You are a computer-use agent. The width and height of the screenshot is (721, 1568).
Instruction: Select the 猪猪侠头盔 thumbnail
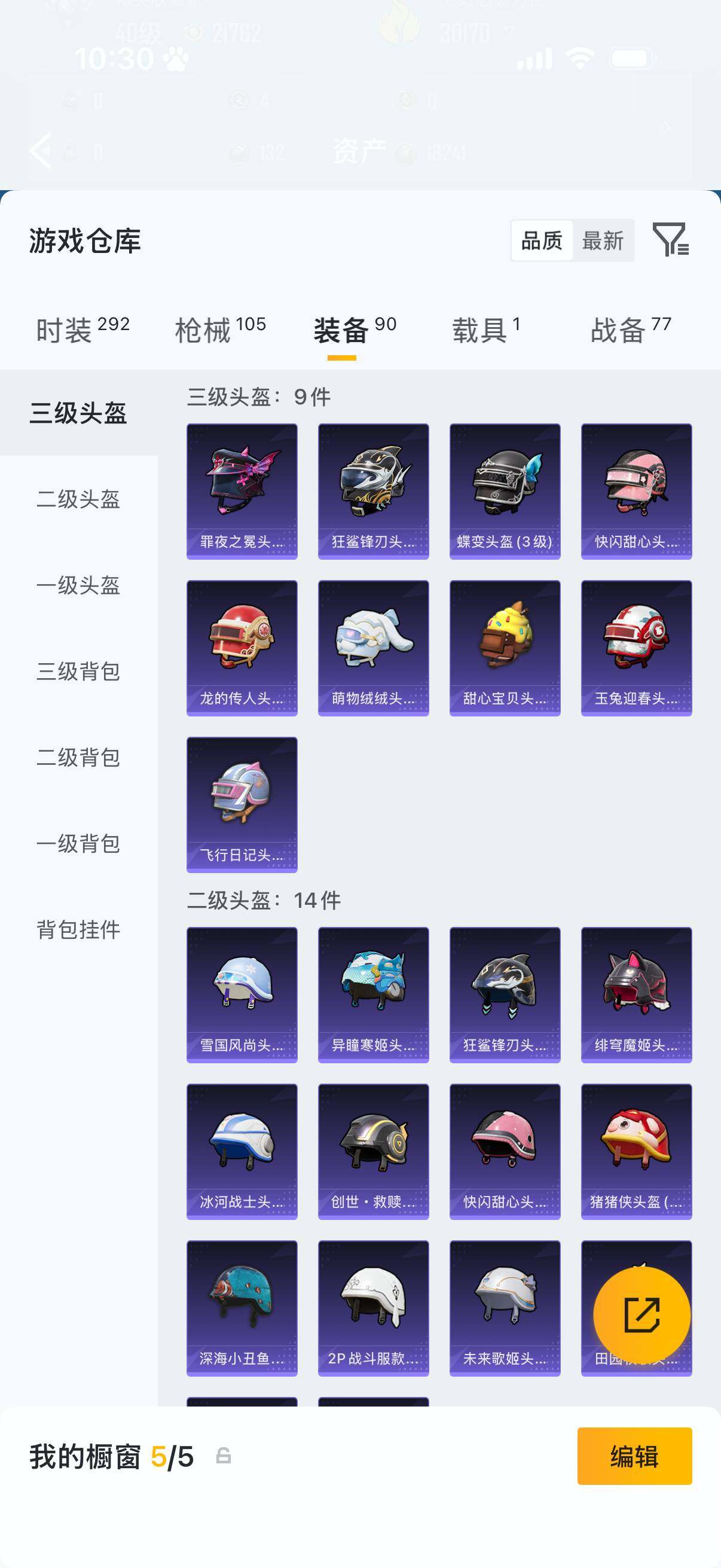pos(637,1151)
